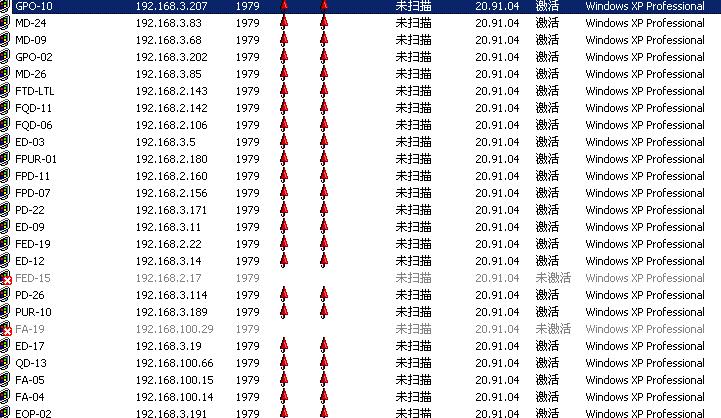721x418 pixels.
Task: Select the inactive FED-15 row
Action: (33, 278)
